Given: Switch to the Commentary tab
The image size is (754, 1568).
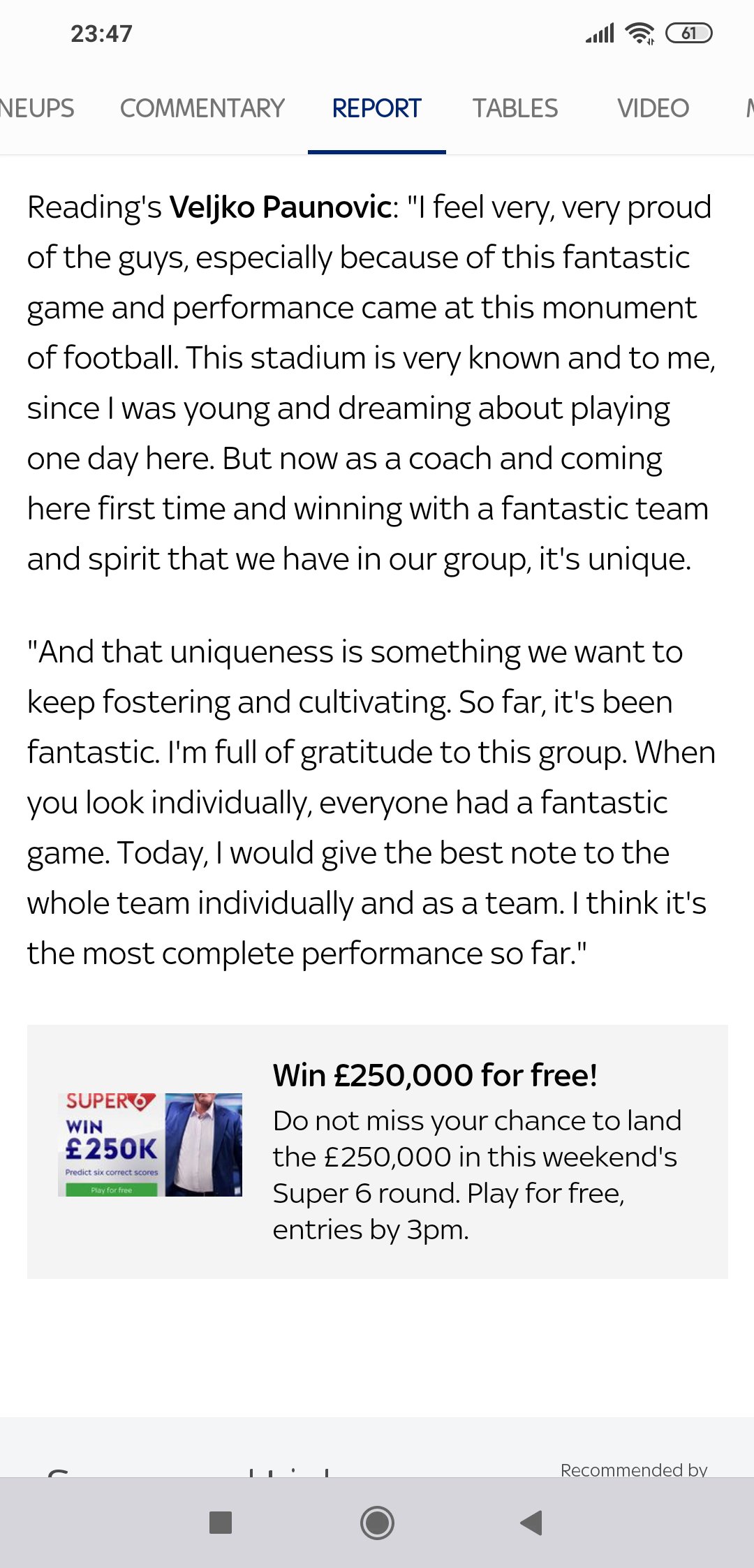Looking at the screenshot, I should tap(202, 108).
